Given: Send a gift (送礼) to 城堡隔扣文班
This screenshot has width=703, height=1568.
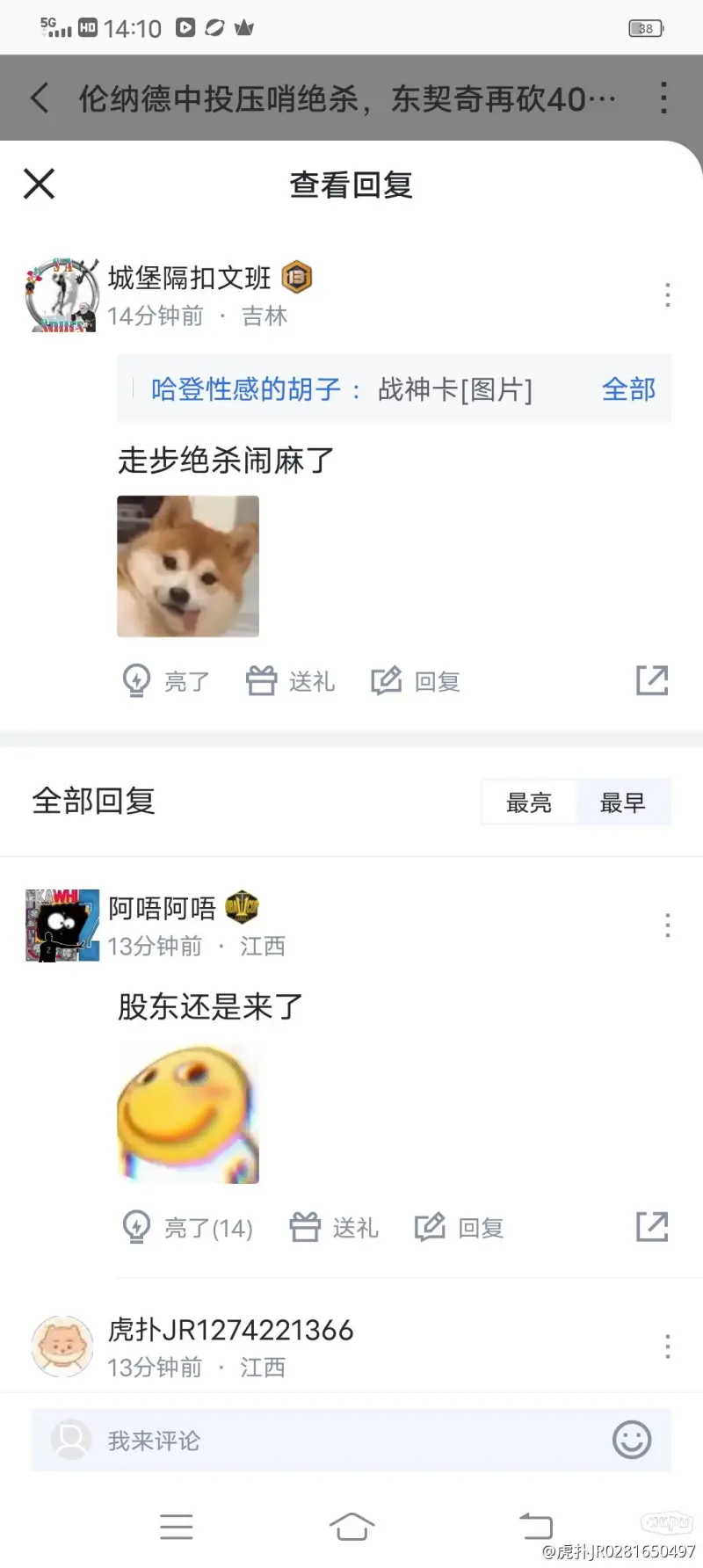Looking at the screenshot, I should click(291, 681).
